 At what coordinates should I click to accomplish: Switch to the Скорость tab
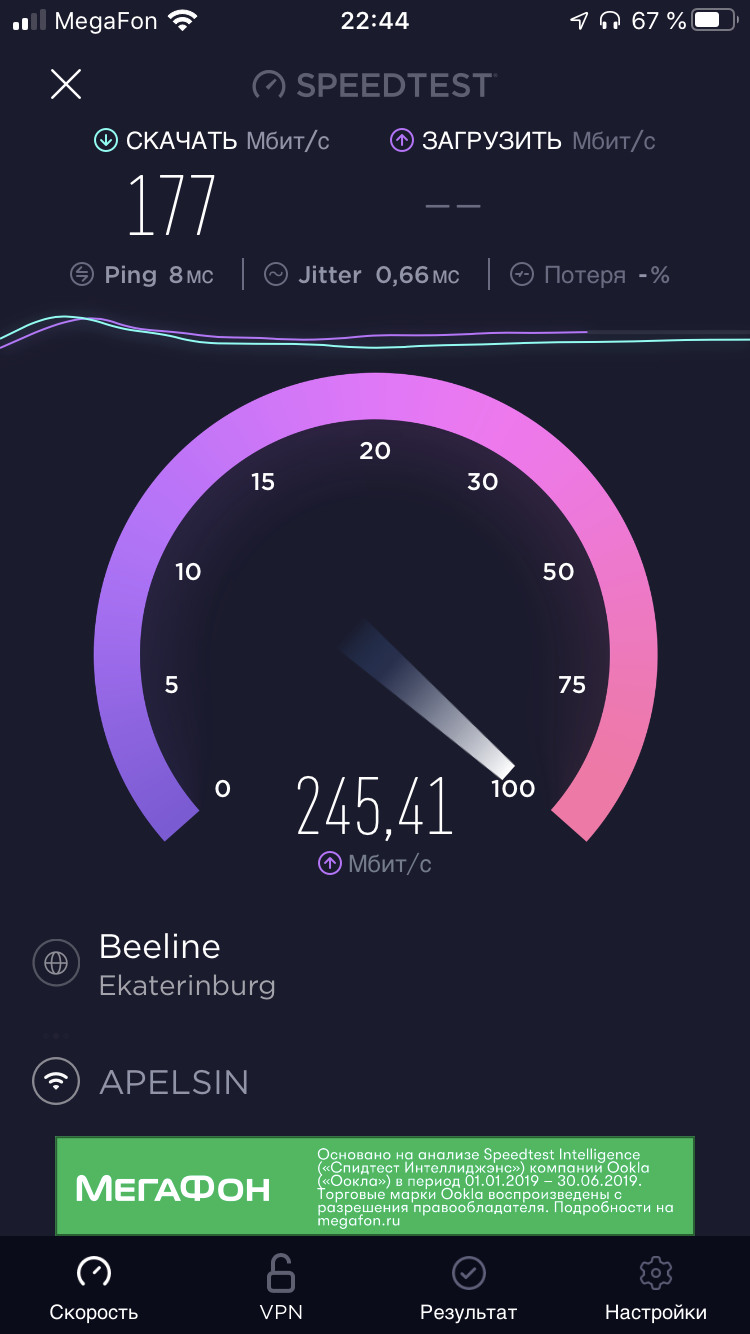(94, 1288)
